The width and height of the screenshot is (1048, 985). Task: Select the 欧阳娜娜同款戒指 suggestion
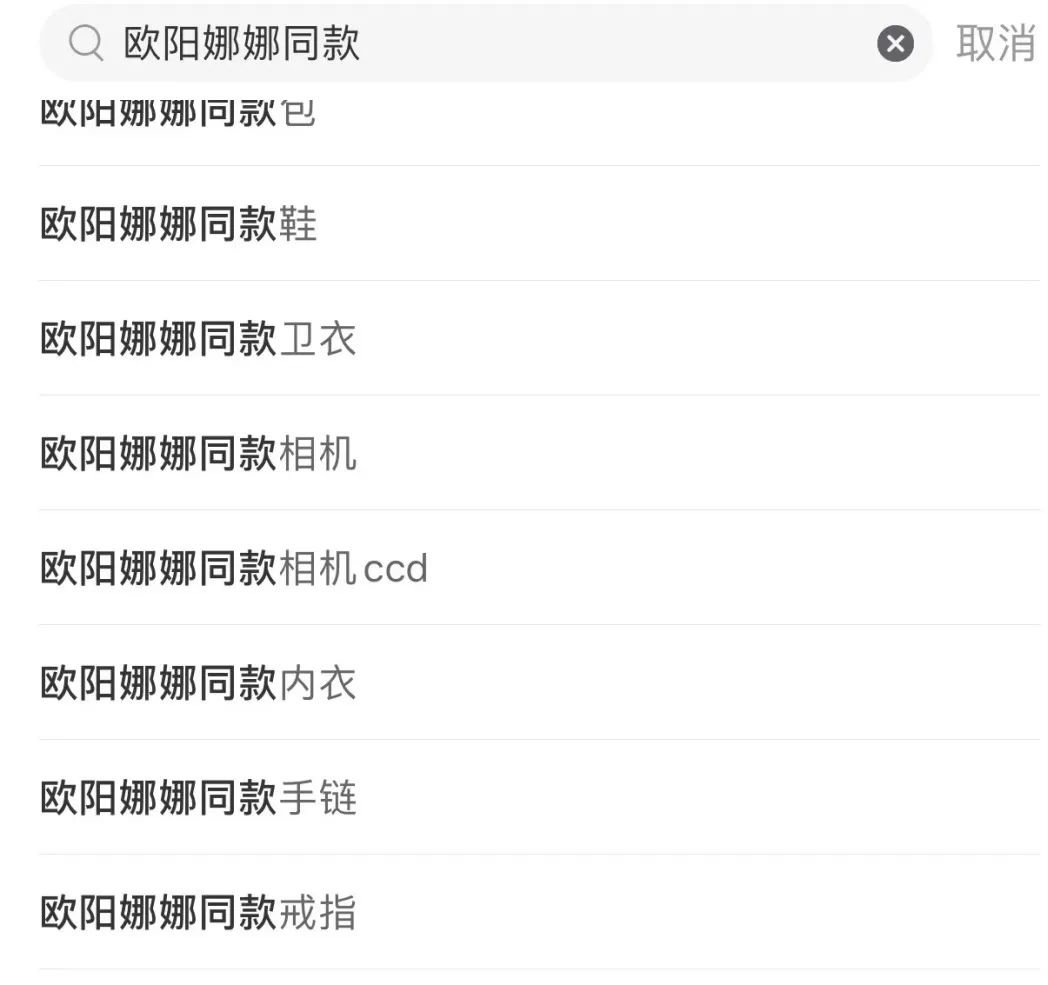(198, 913)
